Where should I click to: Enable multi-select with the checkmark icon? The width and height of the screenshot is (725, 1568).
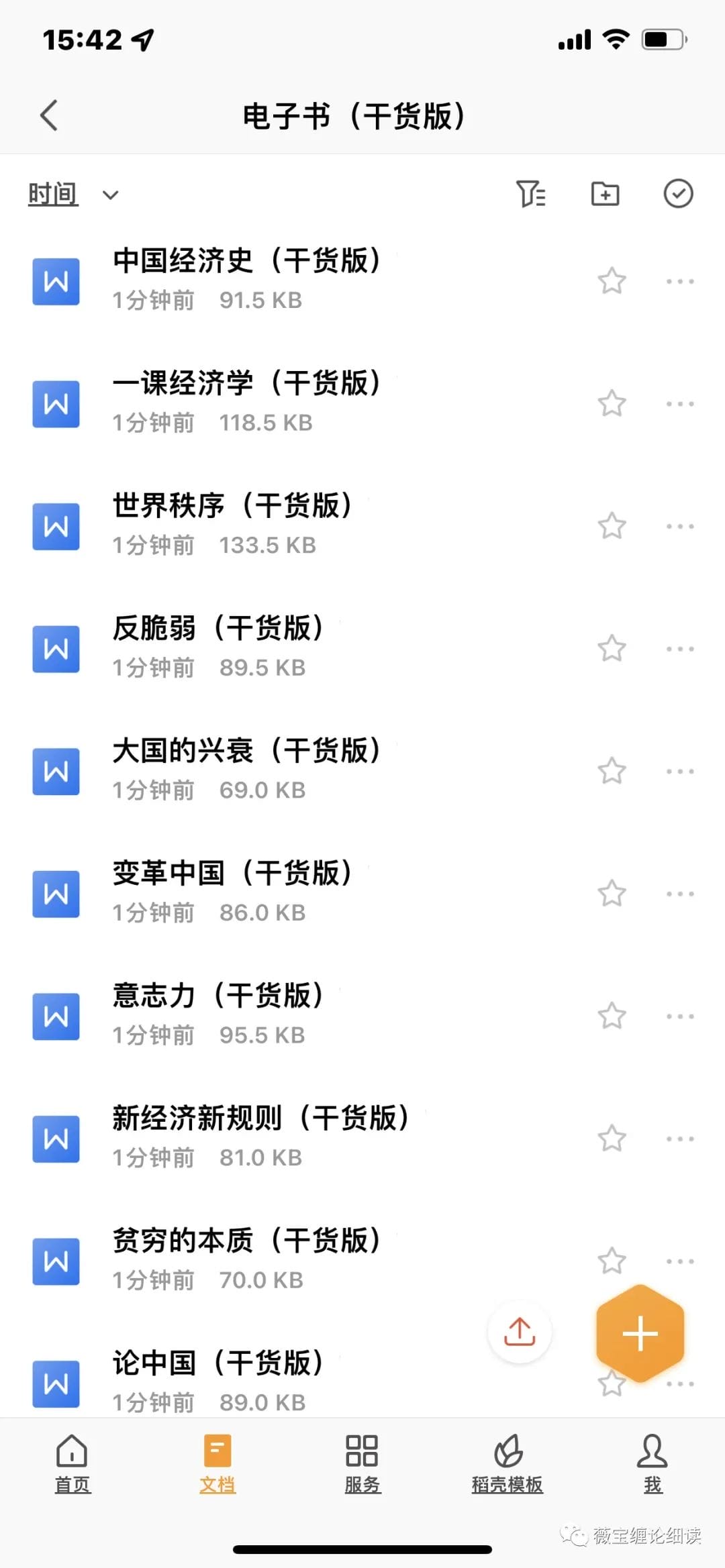[678, 194]
